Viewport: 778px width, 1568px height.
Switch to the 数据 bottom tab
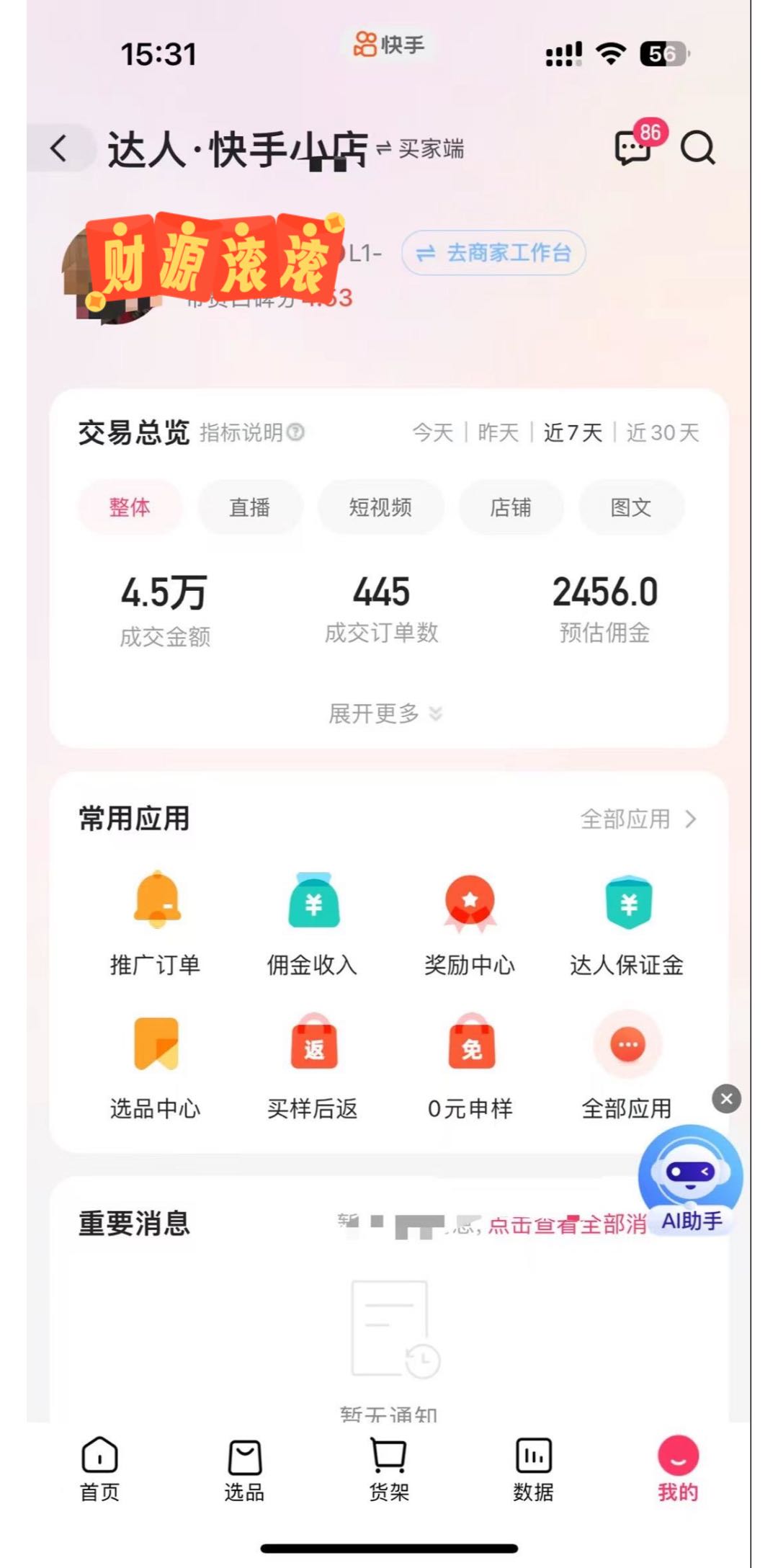pyautogui.click(x=532, y=1470)
